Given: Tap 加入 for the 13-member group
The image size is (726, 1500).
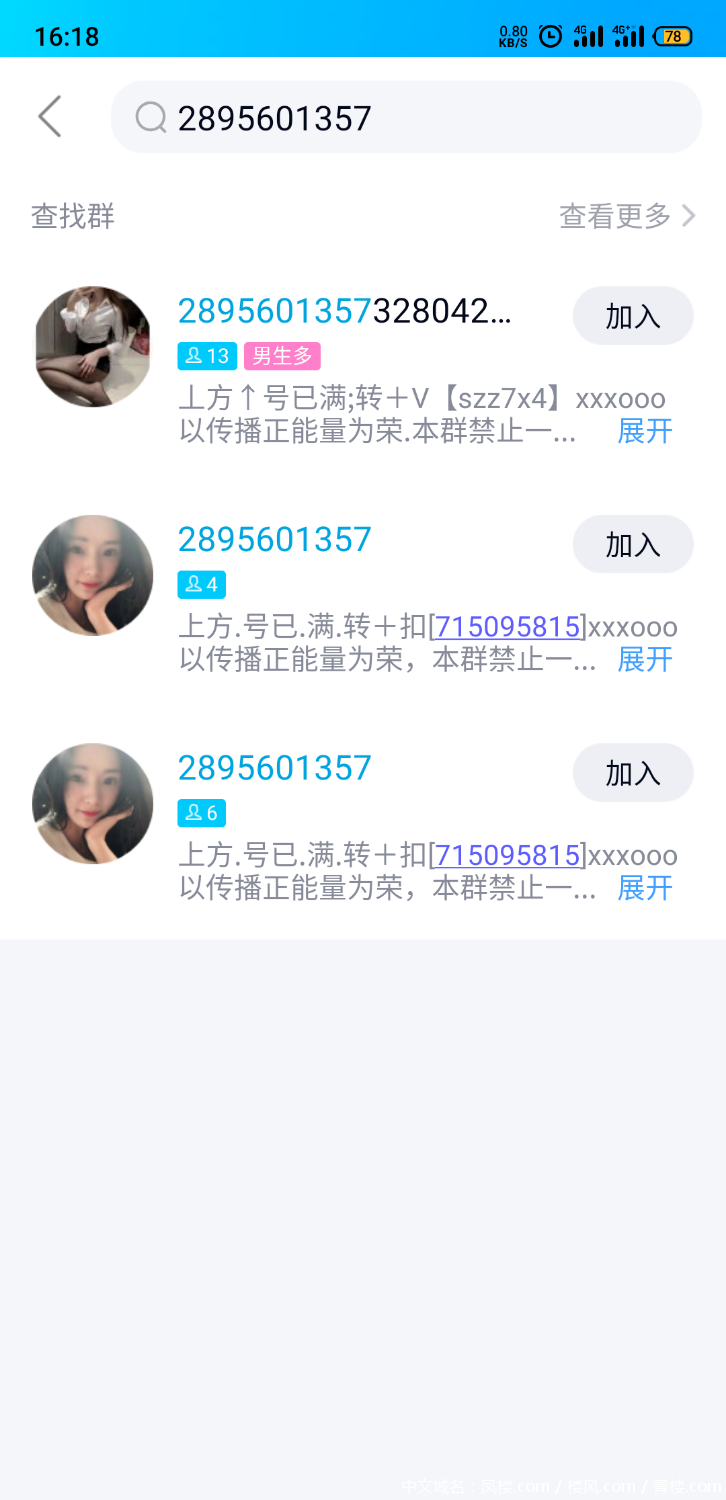Looking at the screenshot, I should click(632, 316).
